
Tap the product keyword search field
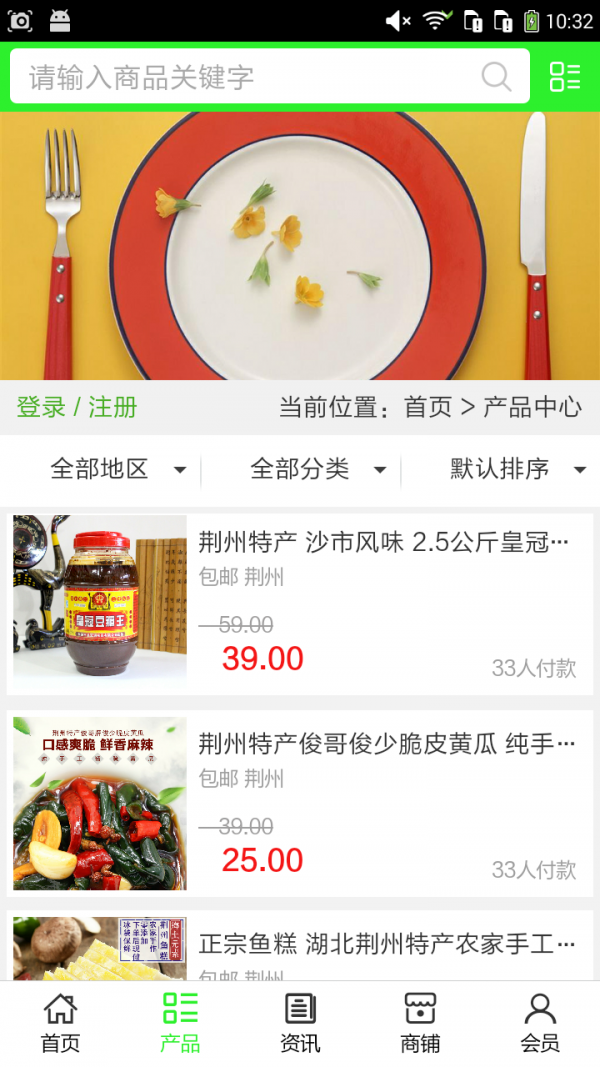coord(250,77)
